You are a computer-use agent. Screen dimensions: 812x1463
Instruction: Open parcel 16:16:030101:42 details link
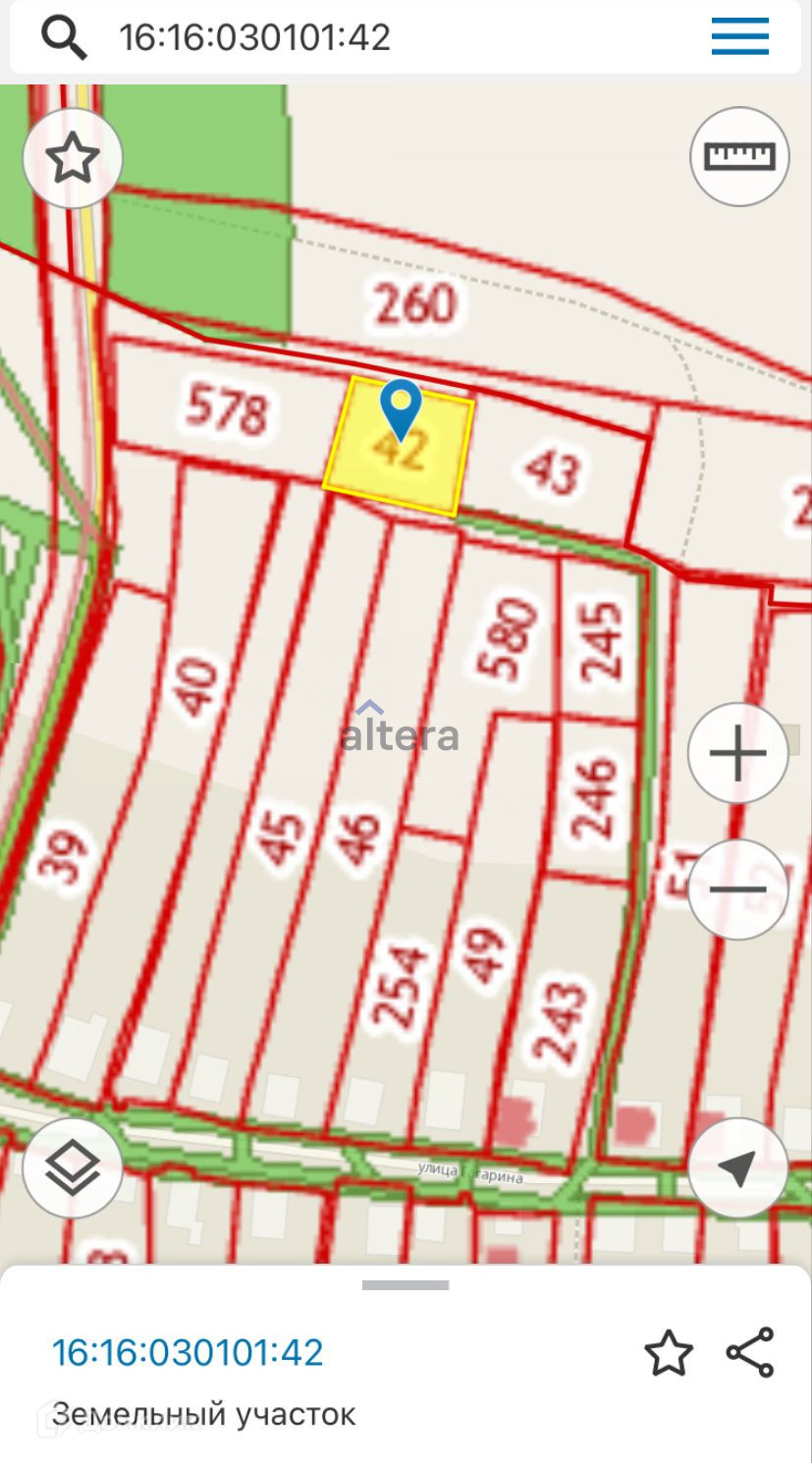pyautogui.click(x=188, y=1352)
